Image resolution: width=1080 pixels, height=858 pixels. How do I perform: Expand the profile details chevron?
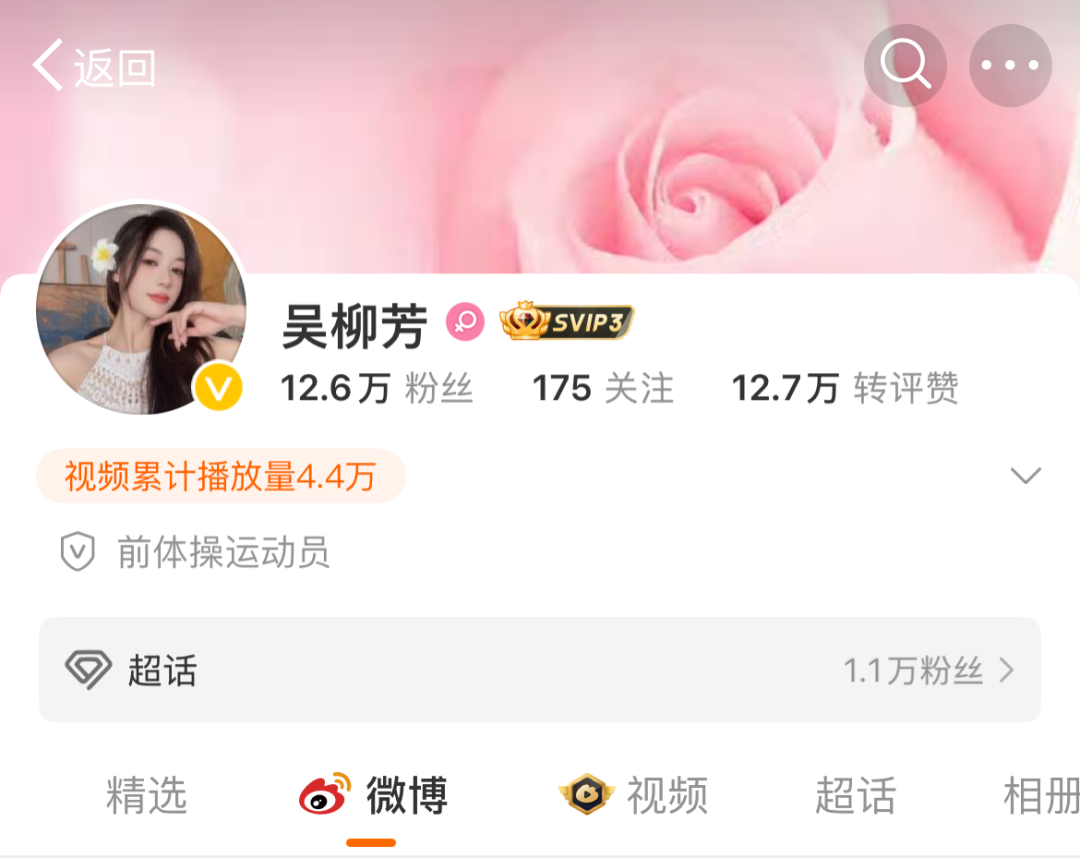1025,475
